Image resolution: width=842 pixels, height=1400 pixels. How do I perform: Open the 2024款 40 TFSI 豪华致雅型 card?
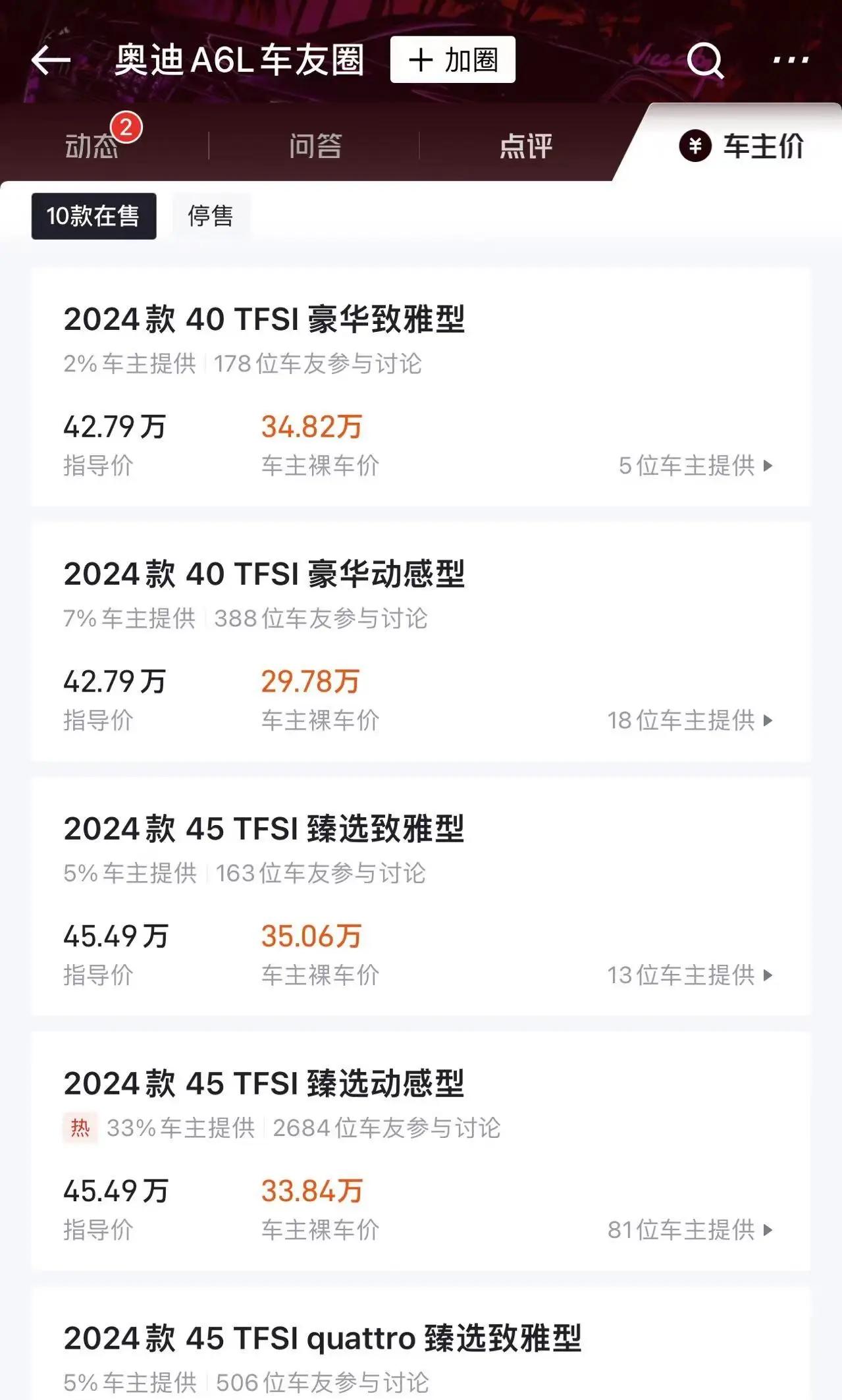[421, 387]
